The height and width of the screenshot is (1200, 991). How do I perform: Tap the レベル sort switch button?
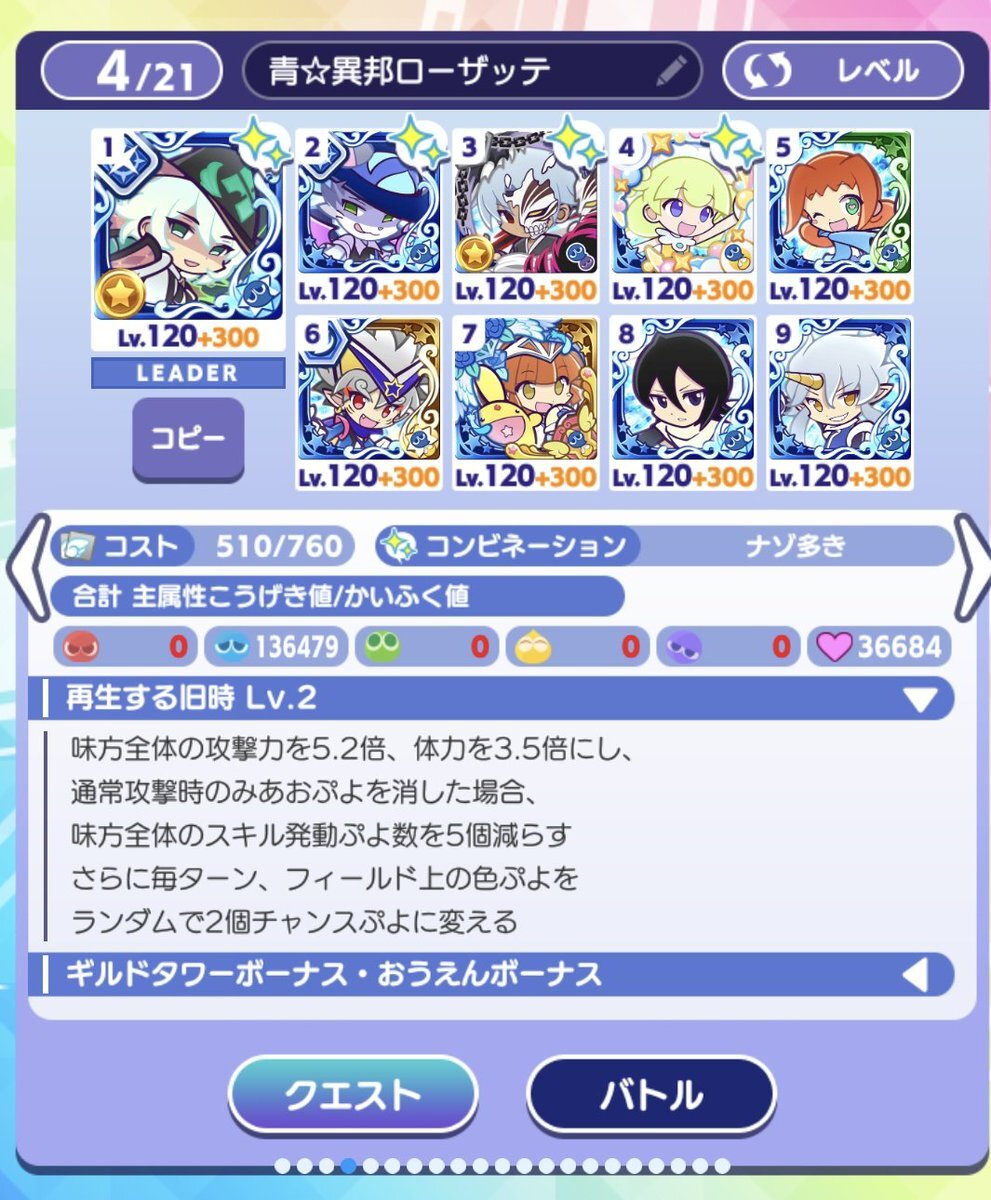pos(842,71)
